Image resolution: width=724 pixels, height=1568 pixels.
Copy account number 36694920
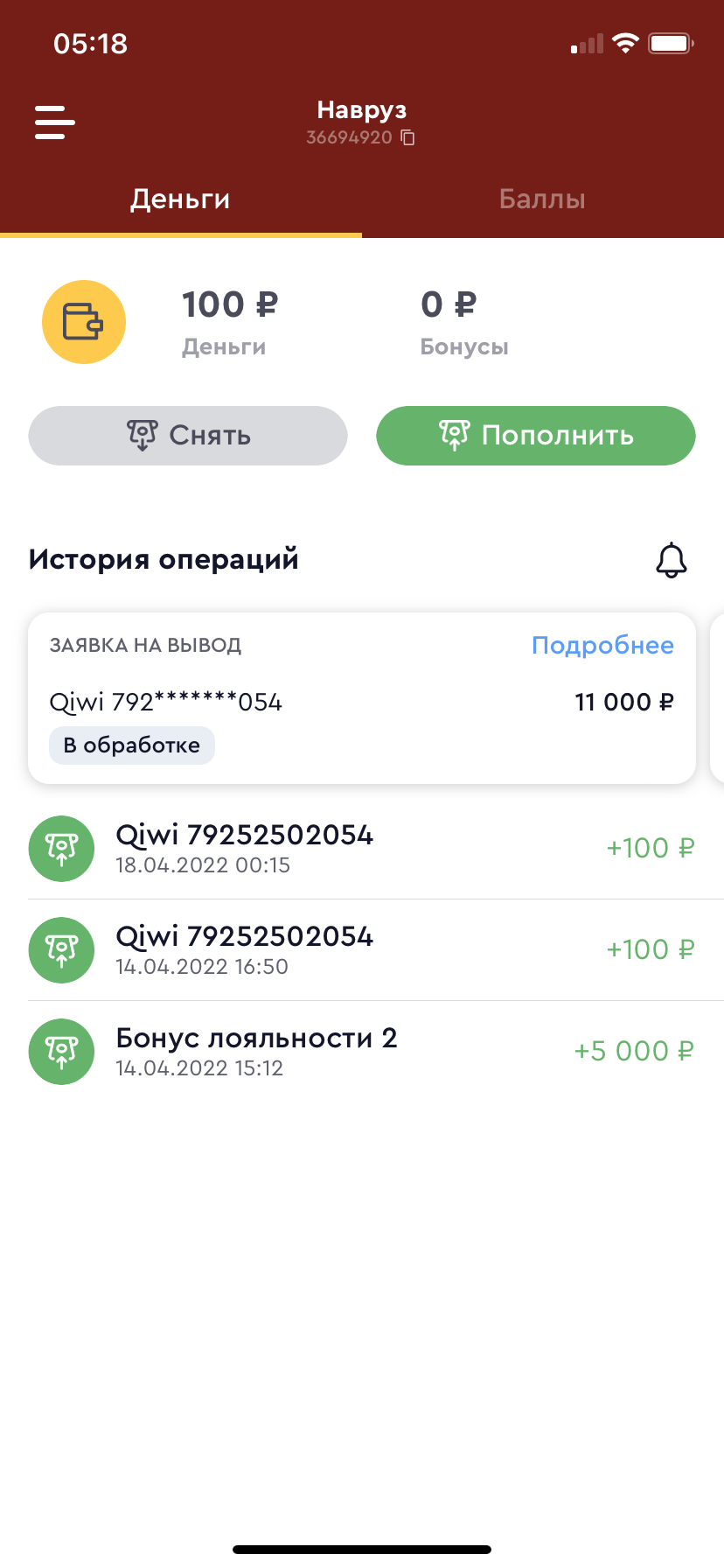point(407,137)
